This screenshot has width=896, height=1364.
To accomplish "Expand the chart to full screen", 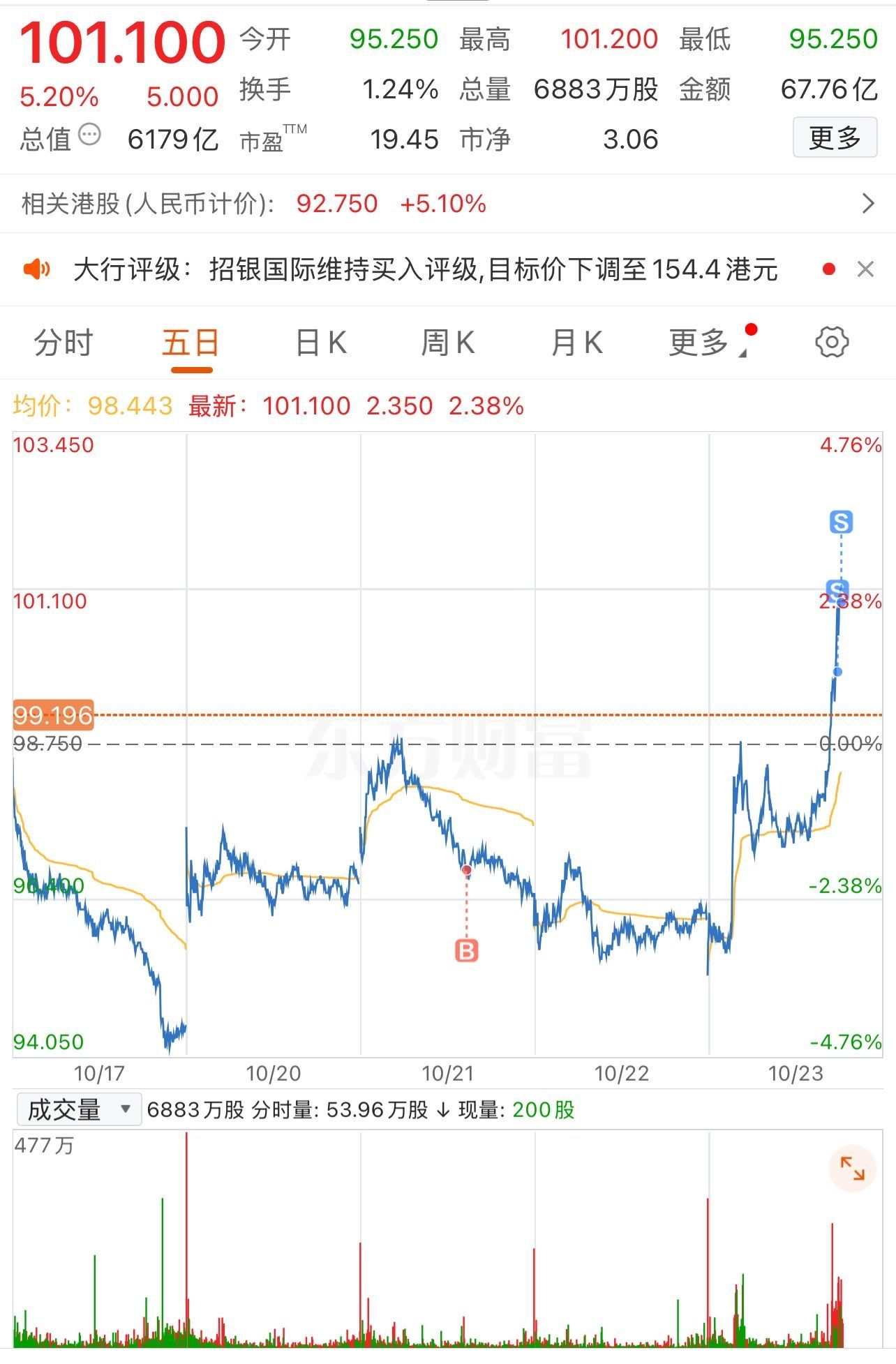I will pos(852,1168).
